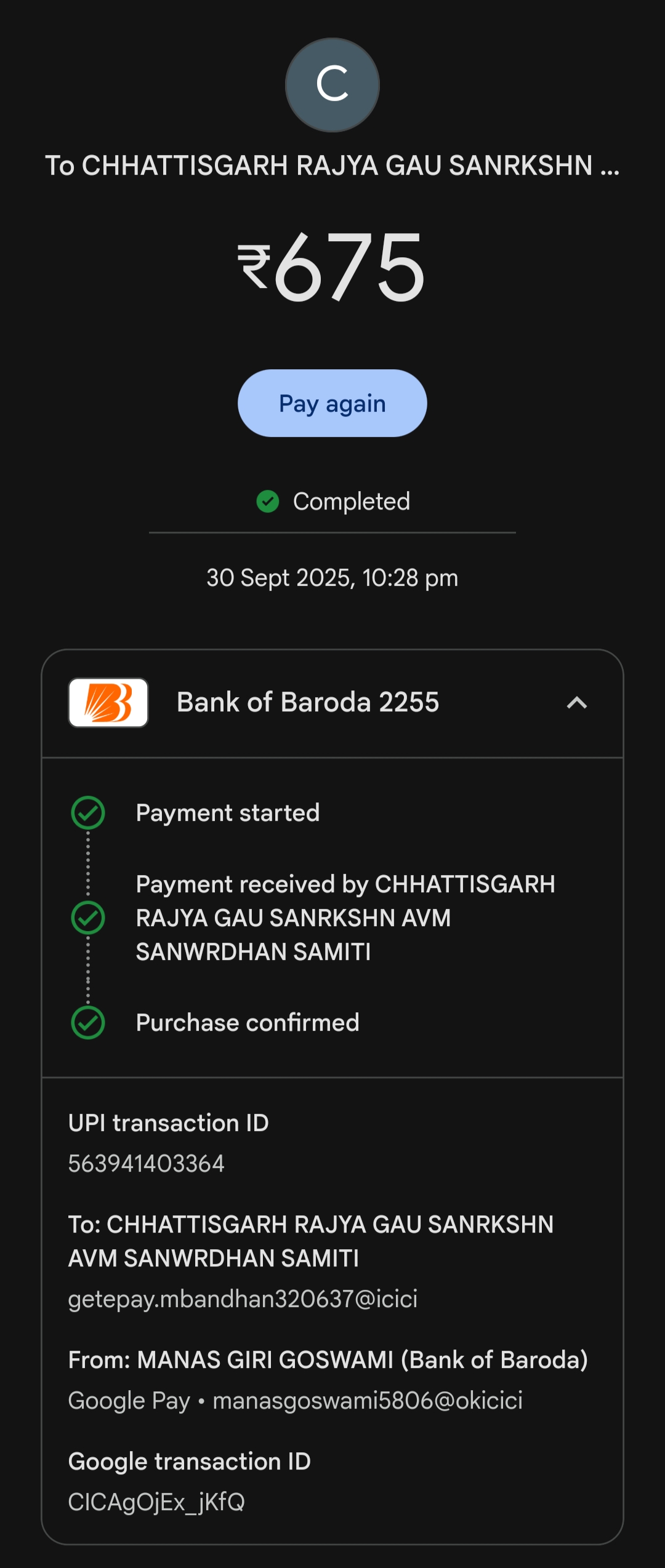Screen dimensions: 665x1568
Task: Open the recipient's C avatar
Action: (332, 85)
